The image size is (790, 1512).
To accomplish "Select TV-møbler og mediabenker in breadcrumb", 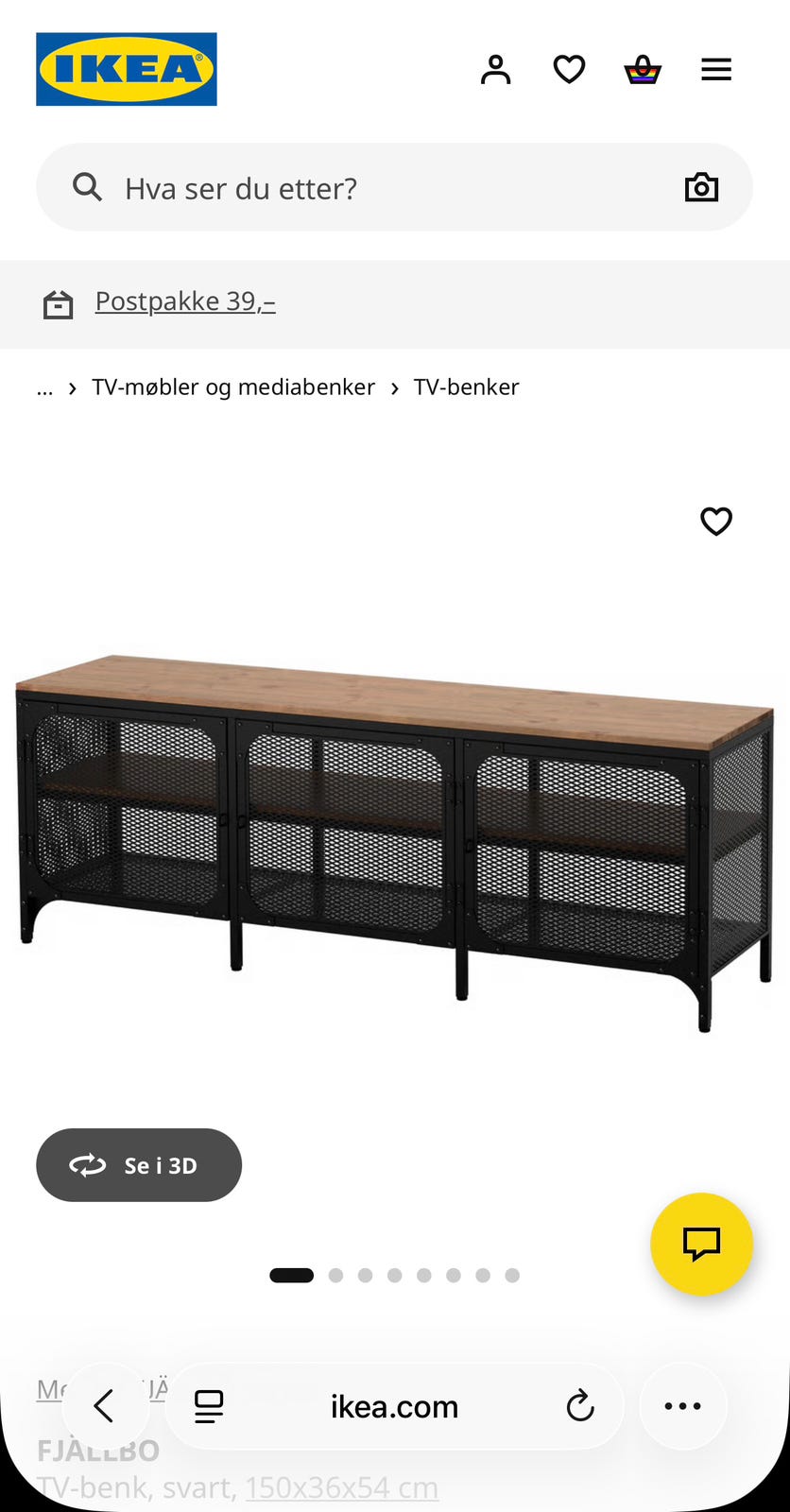I will click(232, 387).
